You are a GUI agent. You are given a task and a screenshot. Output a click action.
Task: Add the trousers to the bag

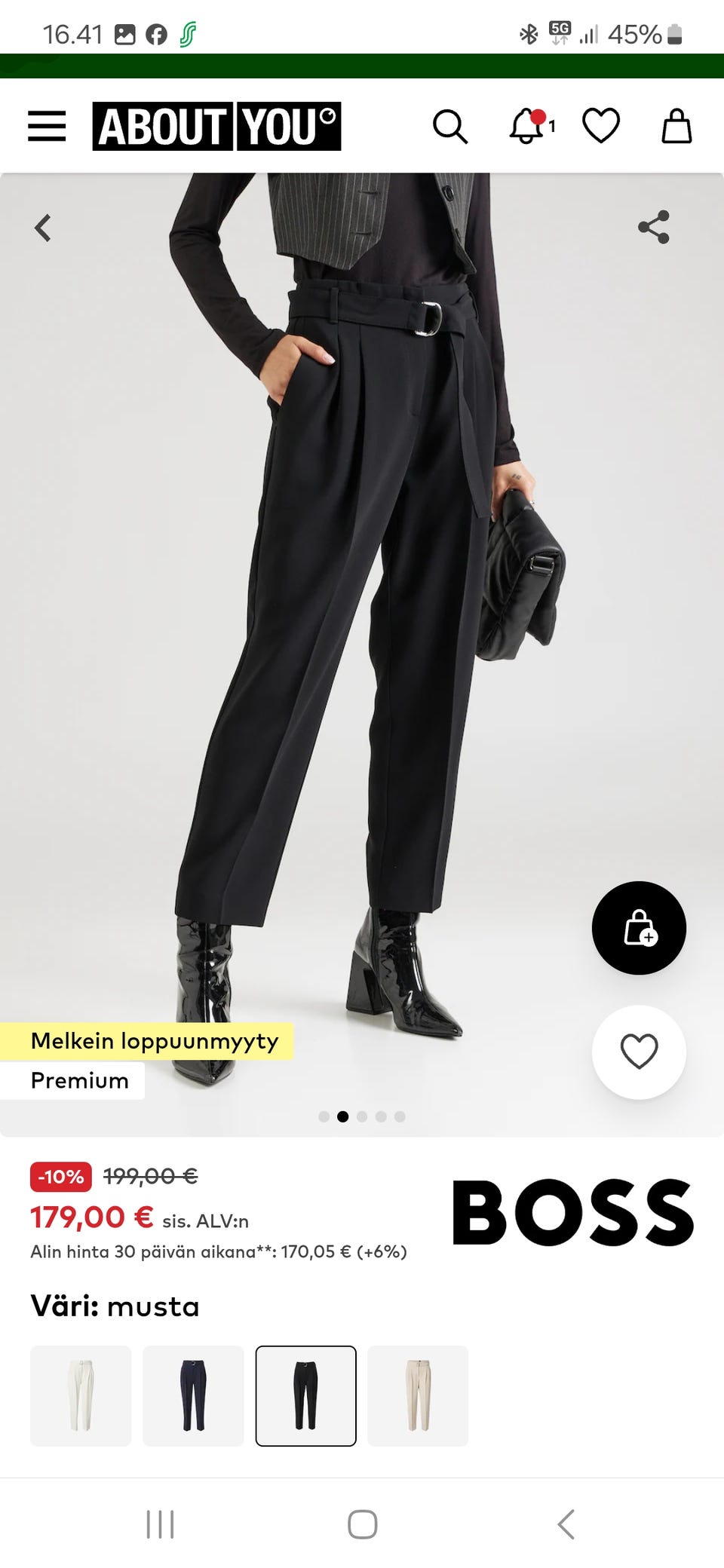coord(639,928)
